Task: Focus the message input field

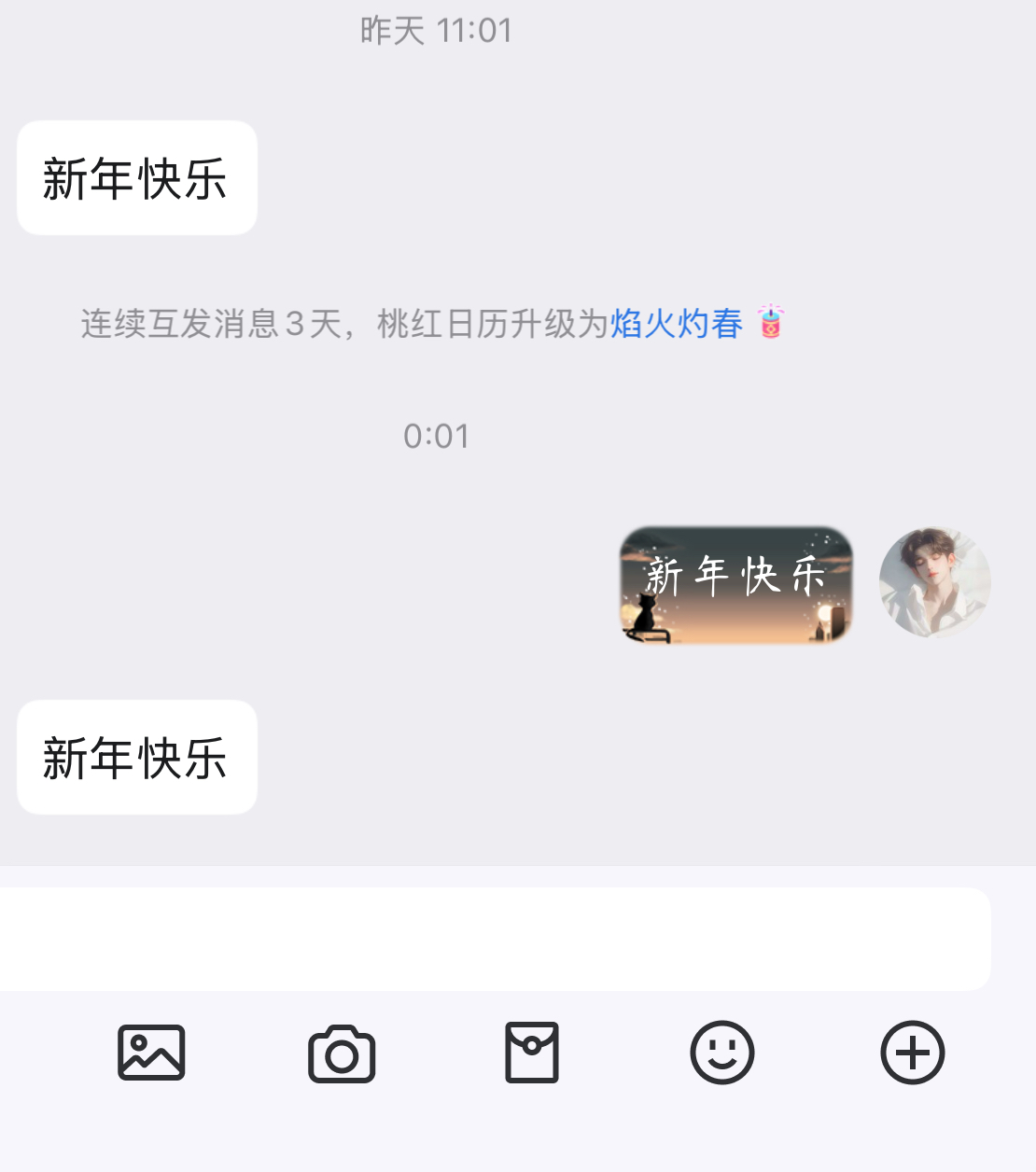Action: click(495, 940)
